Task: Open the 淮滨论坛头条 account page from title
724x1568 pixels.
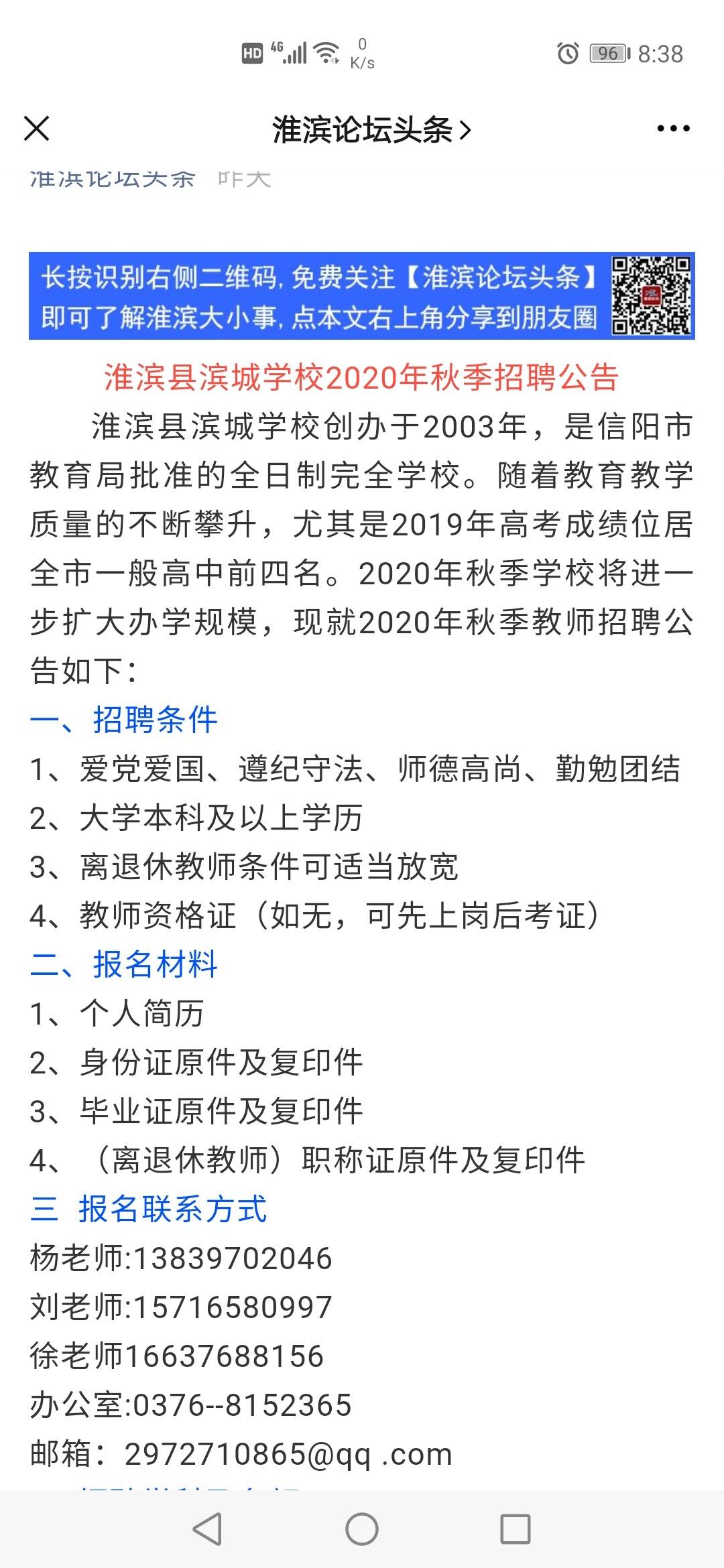Action: coord(371,129)
